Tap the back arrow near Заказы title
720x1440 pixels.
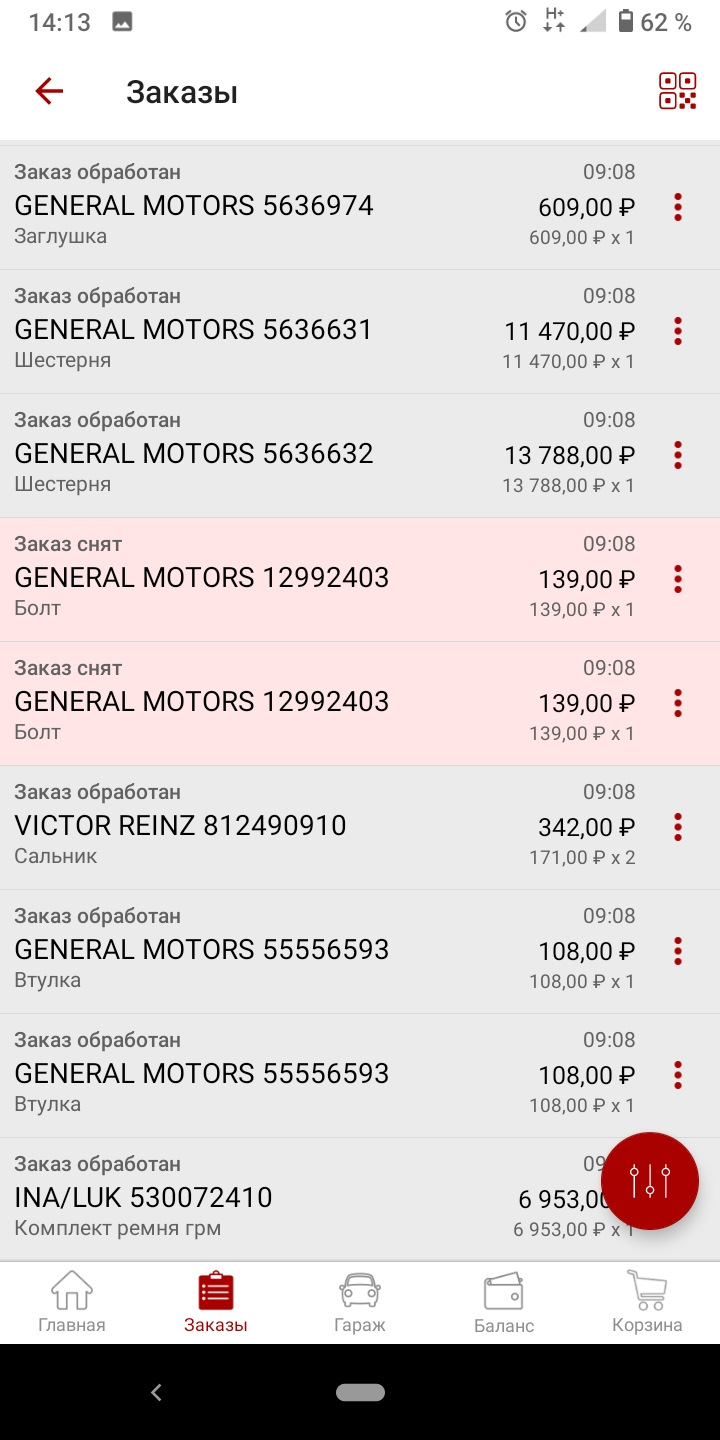[x=49, y=91]
